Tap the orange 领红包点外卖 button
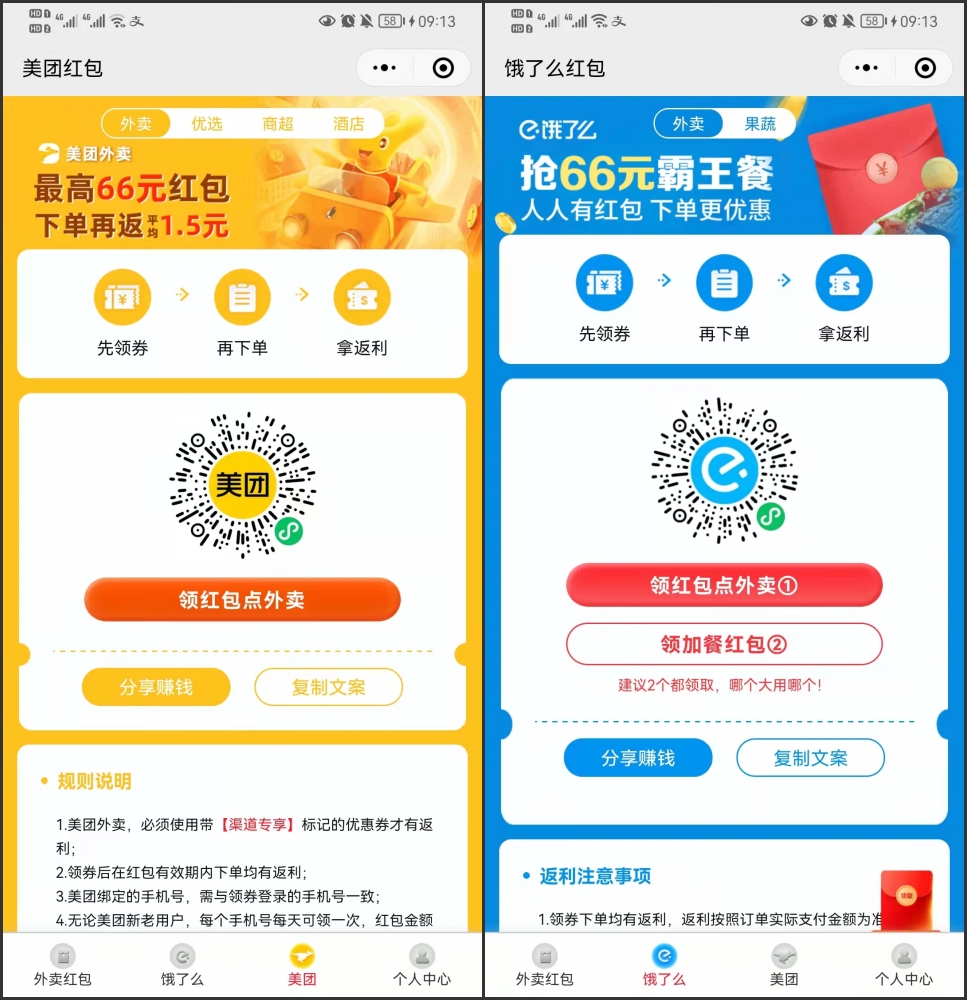967x1000 pixels. click(x=242, y=600)
